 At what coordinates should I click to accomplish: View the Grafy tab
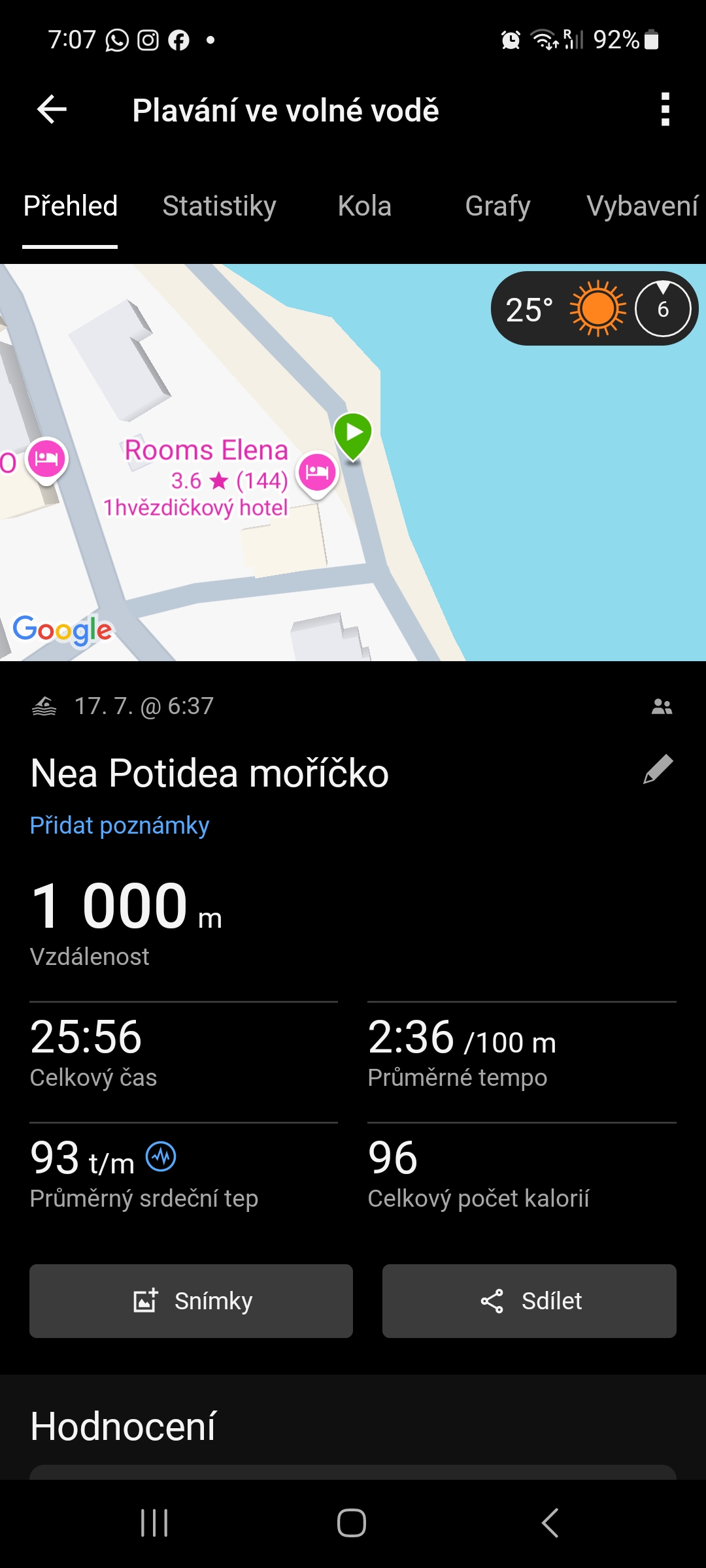coord(497,206)
